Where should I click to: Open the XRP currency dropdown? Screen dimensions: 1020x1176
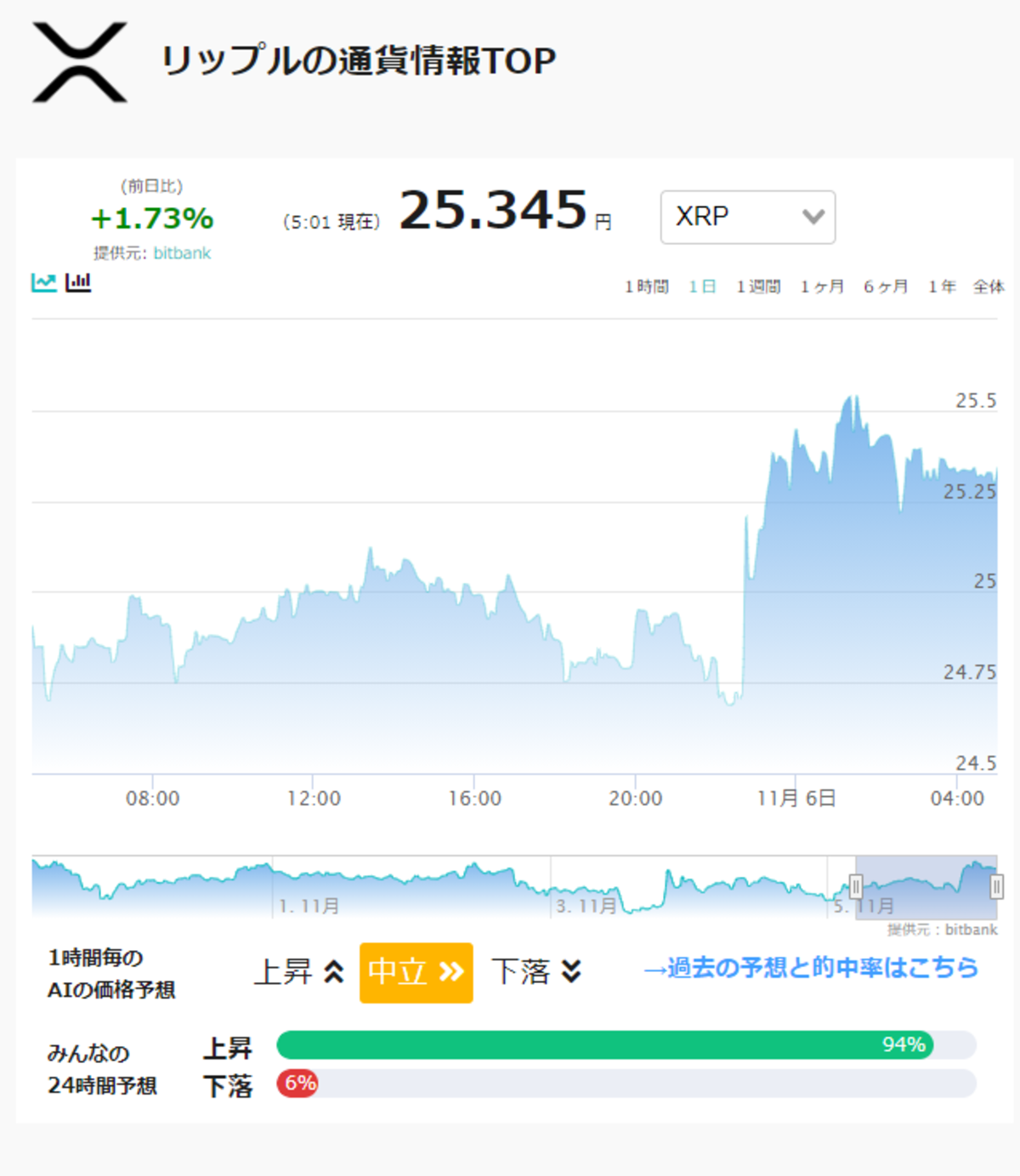748,218
